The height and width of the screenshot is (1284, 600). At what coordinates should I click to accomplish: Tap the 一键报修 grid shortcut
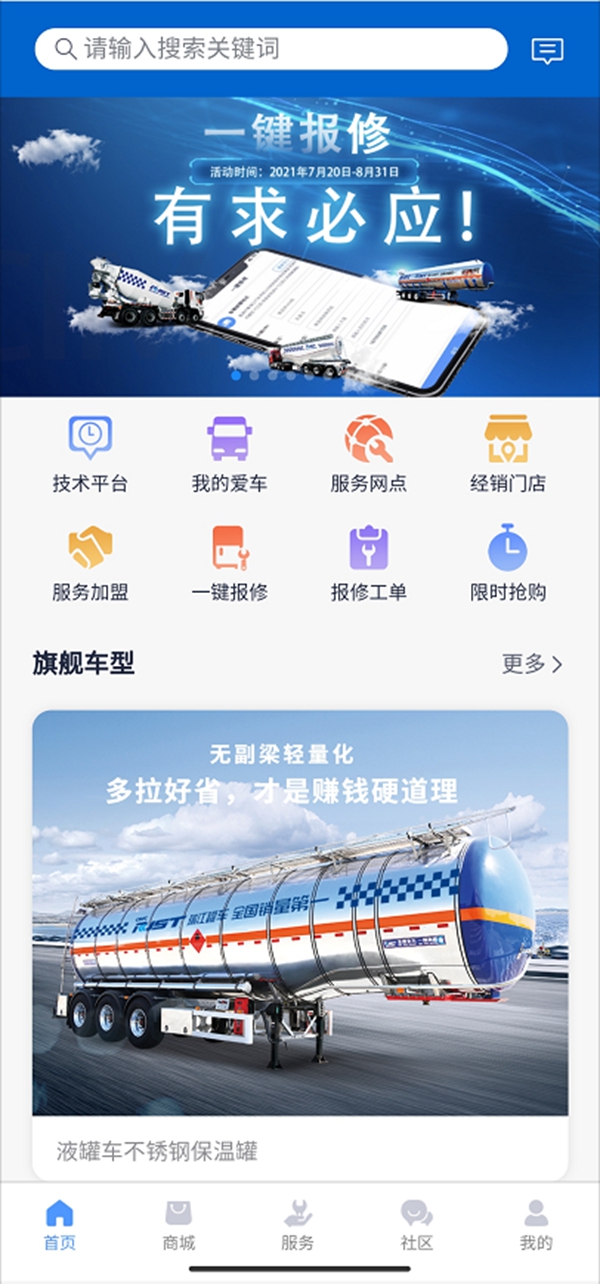(x=230, y=562)
